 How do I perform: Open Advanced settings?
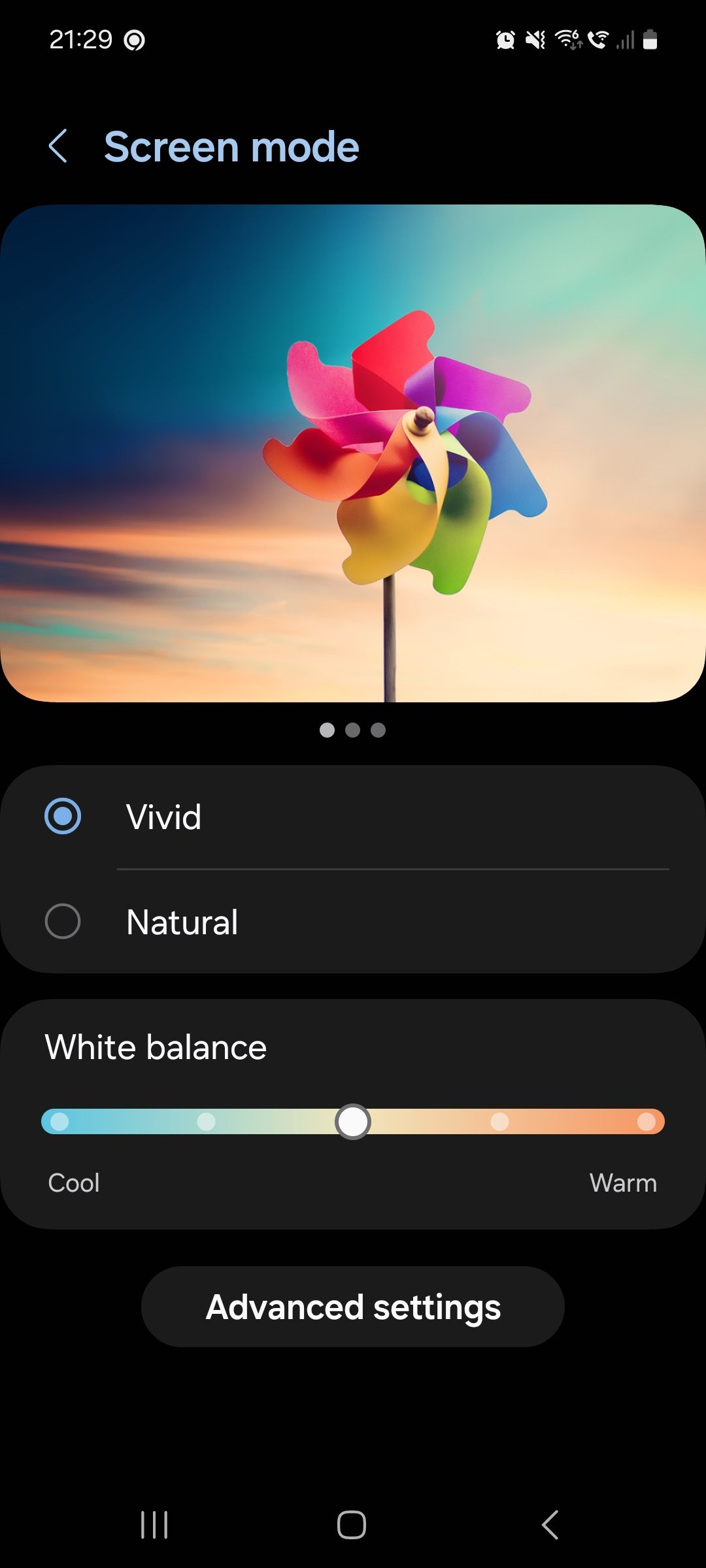pyautogui.click(x=353, y=1307)
